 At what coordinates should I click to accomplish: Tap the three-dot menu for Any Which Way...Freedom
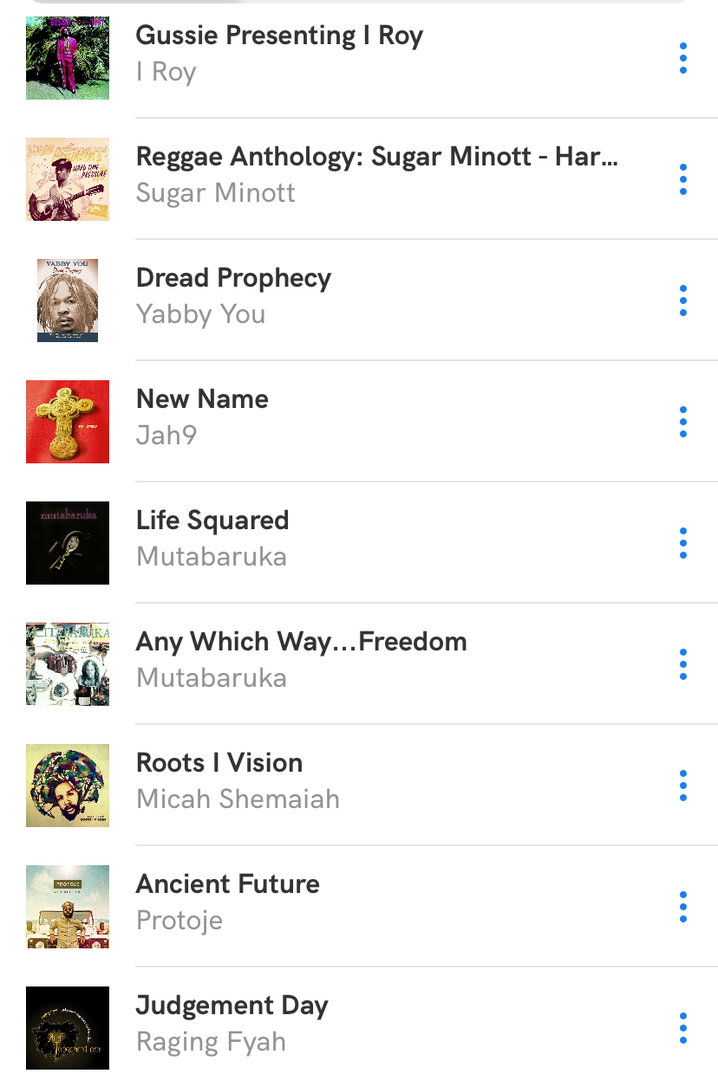(x=683, y=663)
